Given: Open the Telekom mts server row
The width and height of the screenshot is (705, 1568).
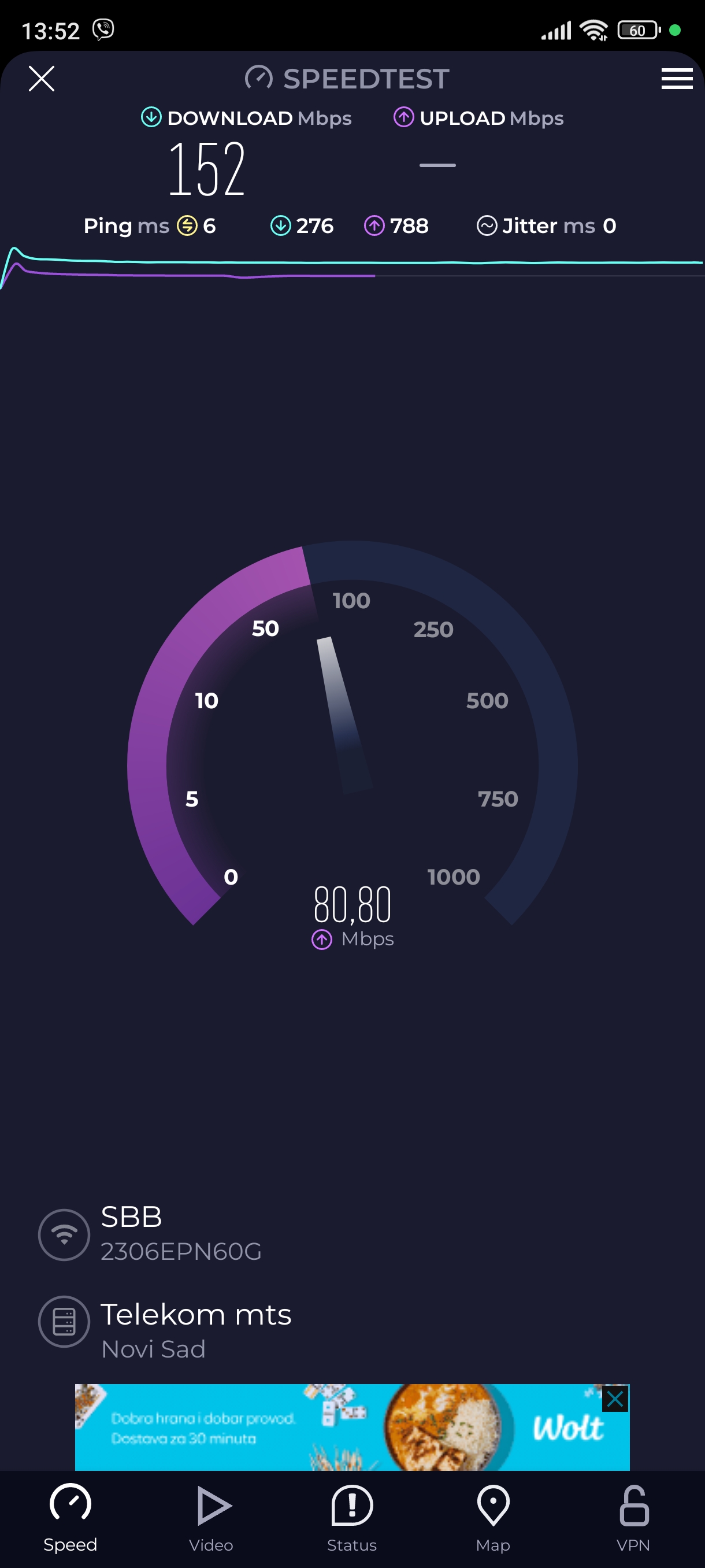Looking at the screenshot, I should point(195,1330).
